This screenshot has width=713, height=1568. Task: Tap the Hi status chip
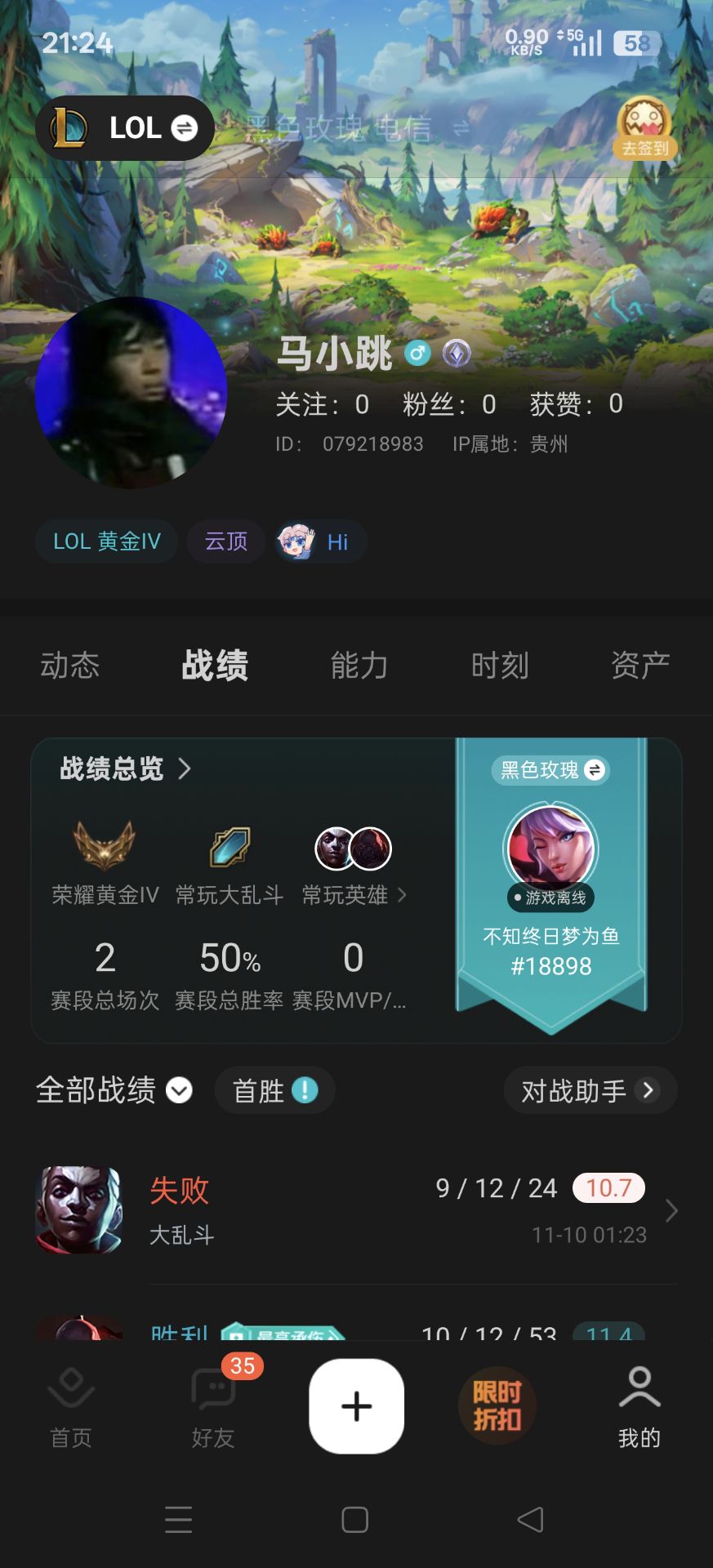[x=320, y=541]
